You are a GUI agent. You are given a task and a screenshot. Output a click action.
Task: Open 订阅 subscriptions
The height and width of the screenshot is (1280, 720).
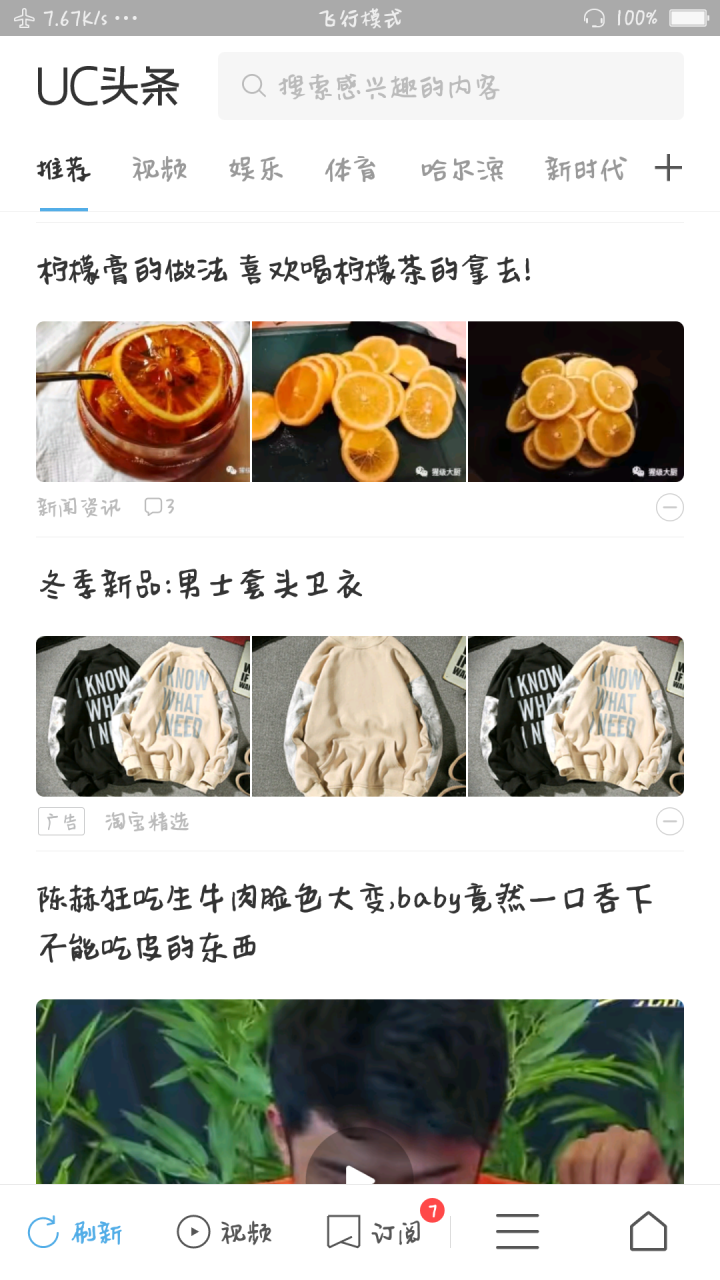[376, 1232]
